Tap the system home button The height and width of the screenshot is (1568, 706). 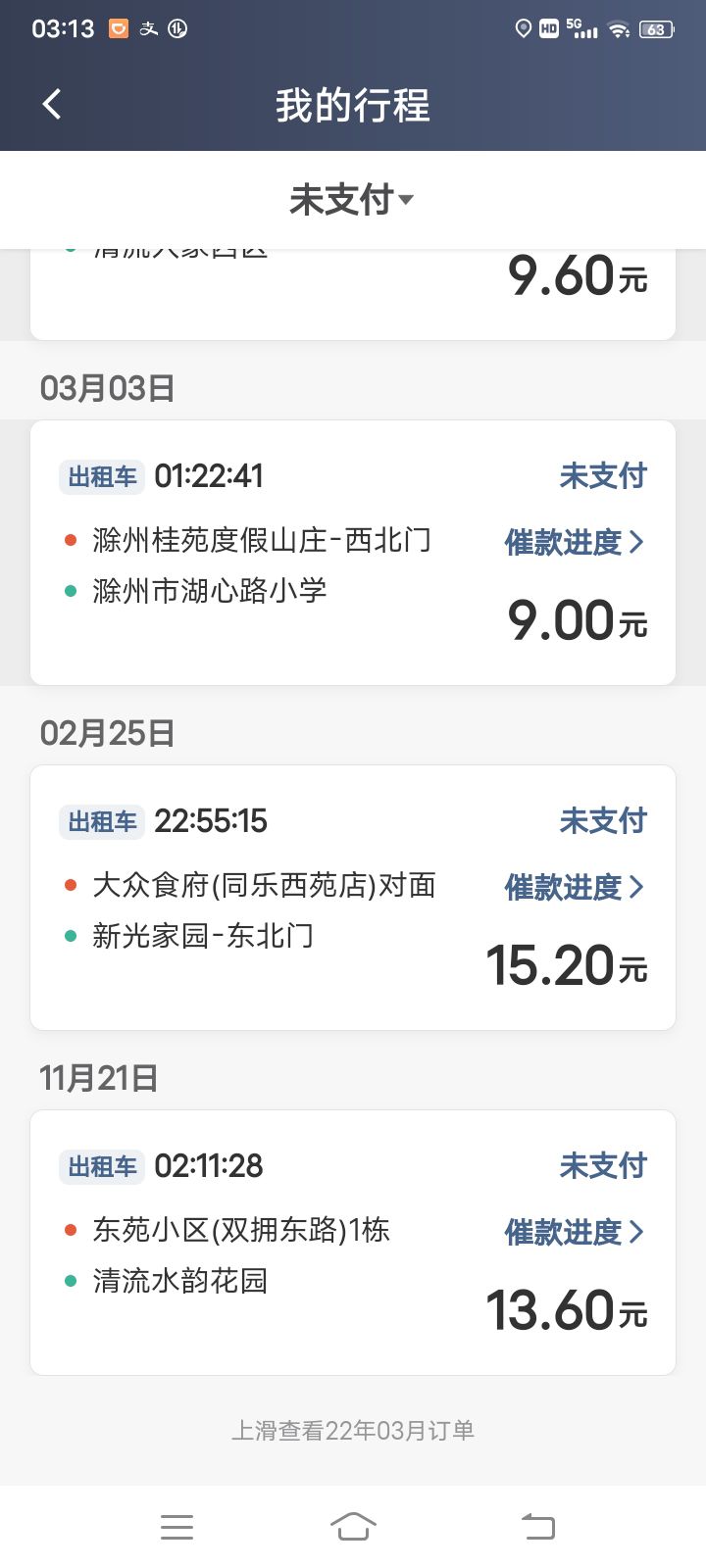coord(353,1527)
